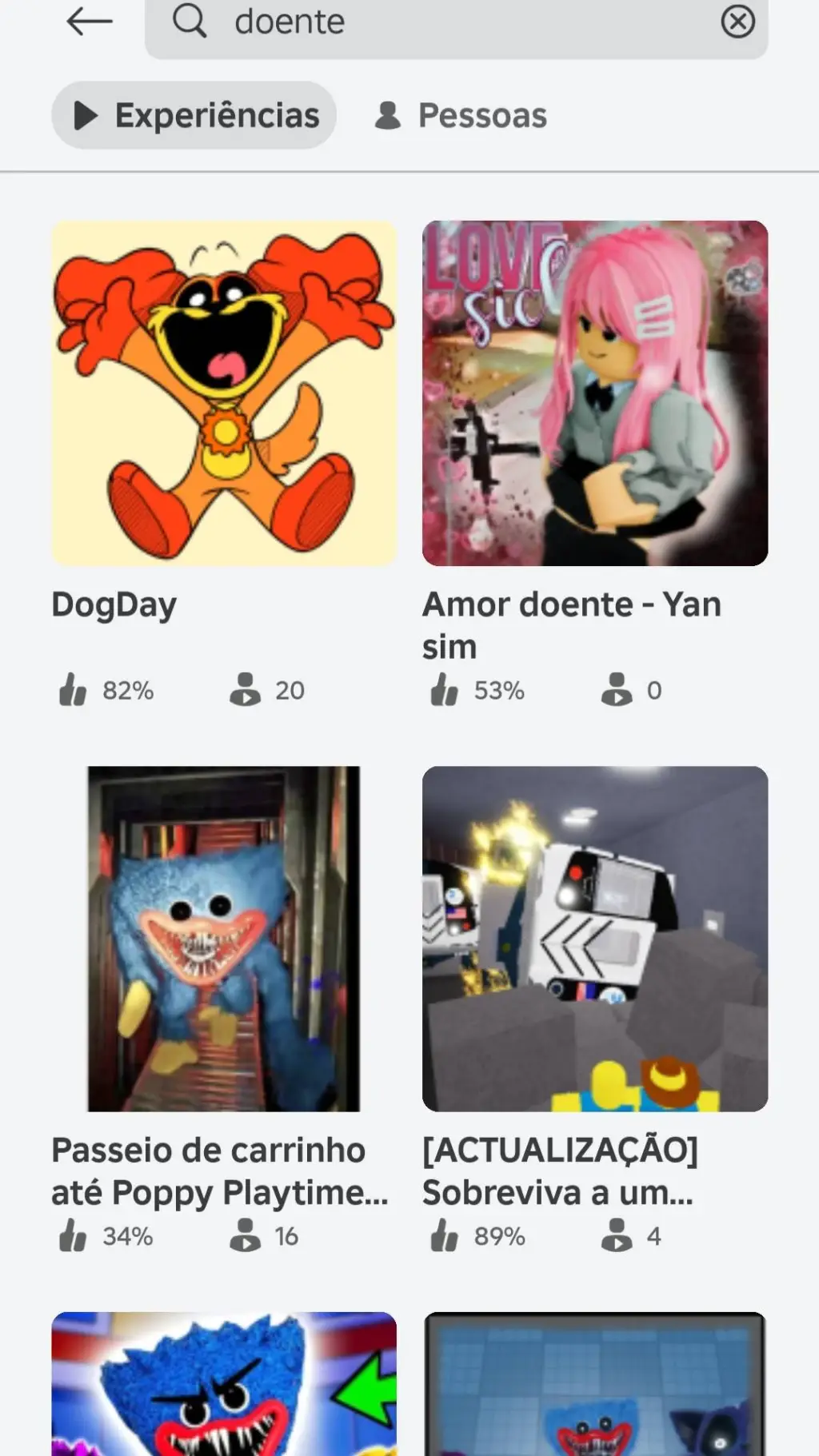Tap the thumbs-up icon near 34%
Screen dimensions: 819x1456
[x=74, y=1235]
